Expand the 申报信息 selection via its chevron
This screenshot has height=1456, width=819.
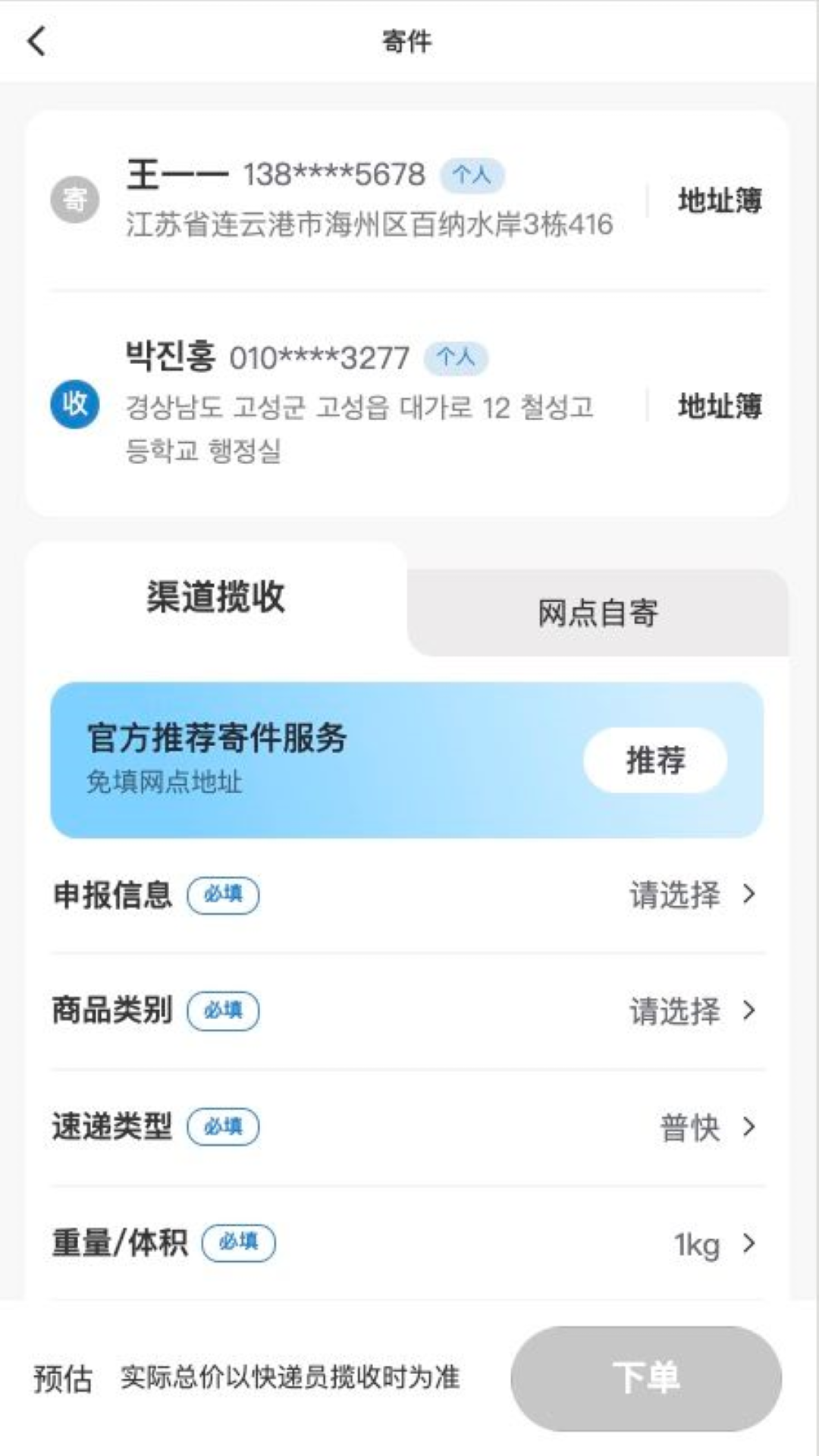tap(751, 895)
